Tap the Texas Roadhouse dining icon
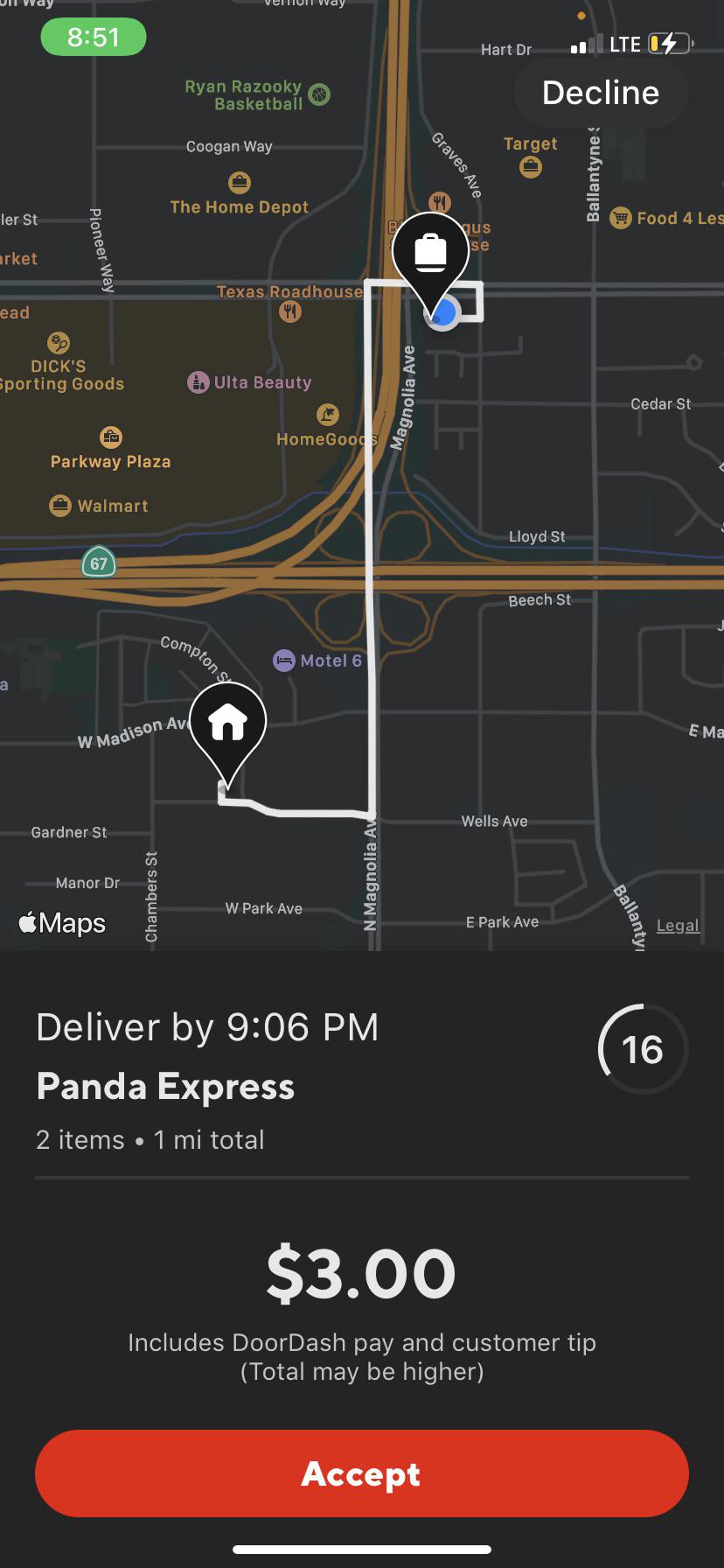Viewport: 724px width, 1568px height. coord(289,311)
